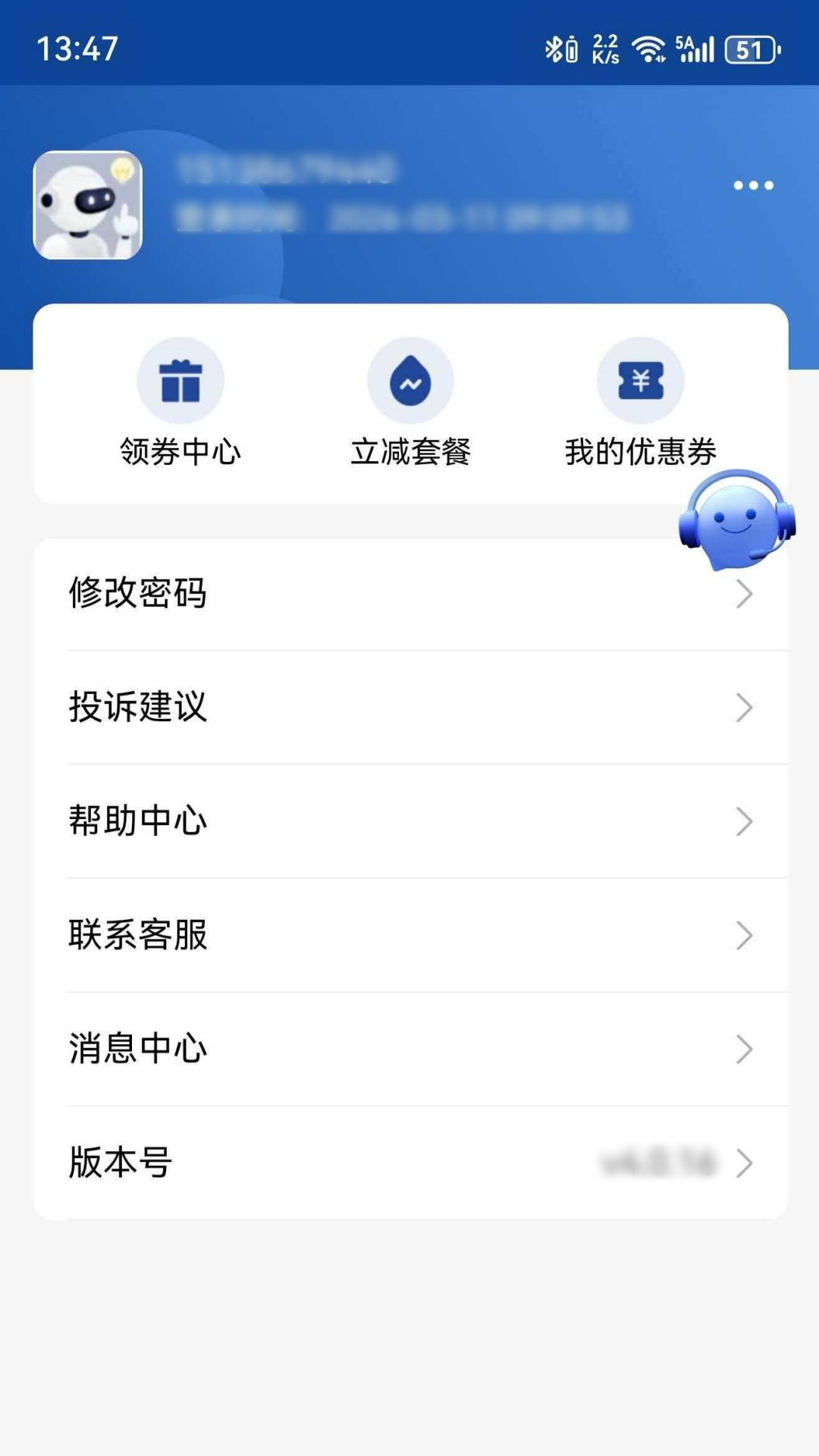Tap the Wi-Fi status bar icon

[648, 48]
